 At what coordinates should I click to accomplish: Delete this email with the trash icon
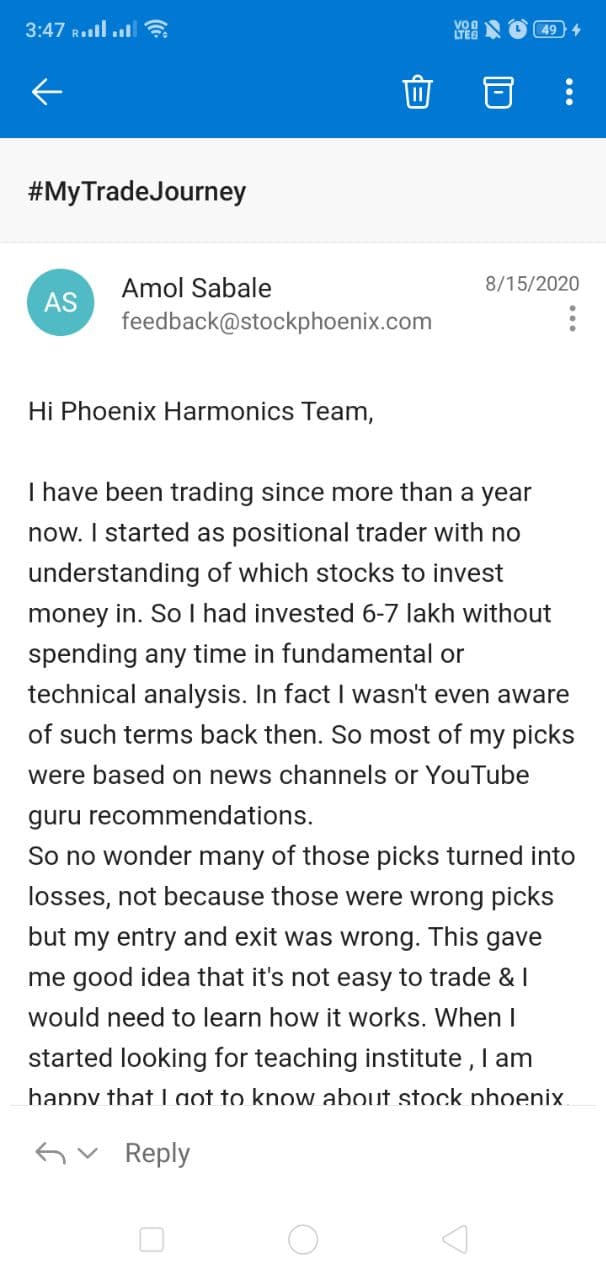(417, 92)
